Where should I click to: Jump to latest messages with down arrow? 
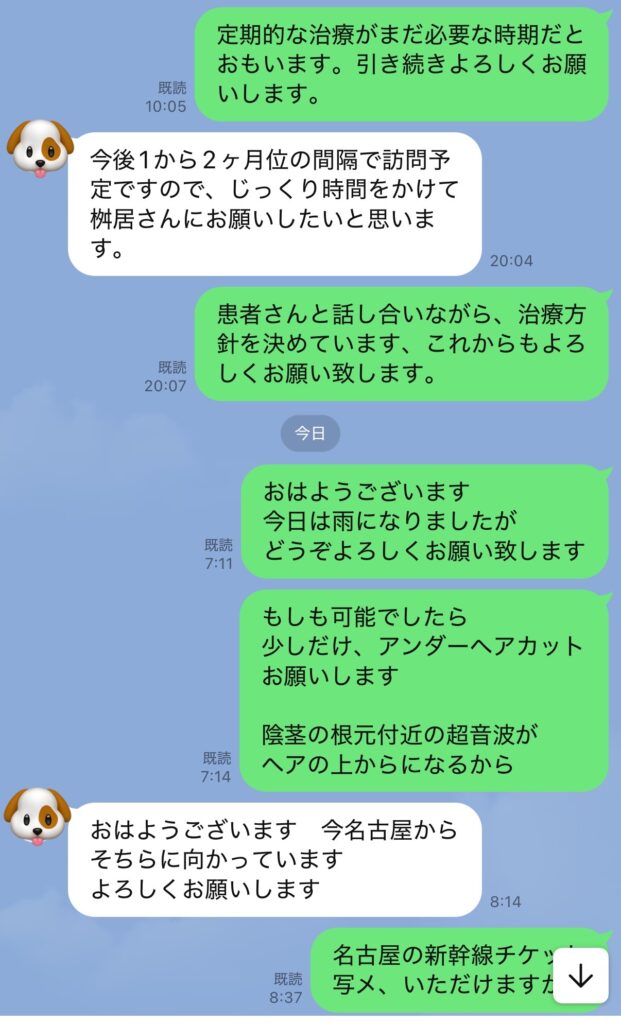coord(580,976)
